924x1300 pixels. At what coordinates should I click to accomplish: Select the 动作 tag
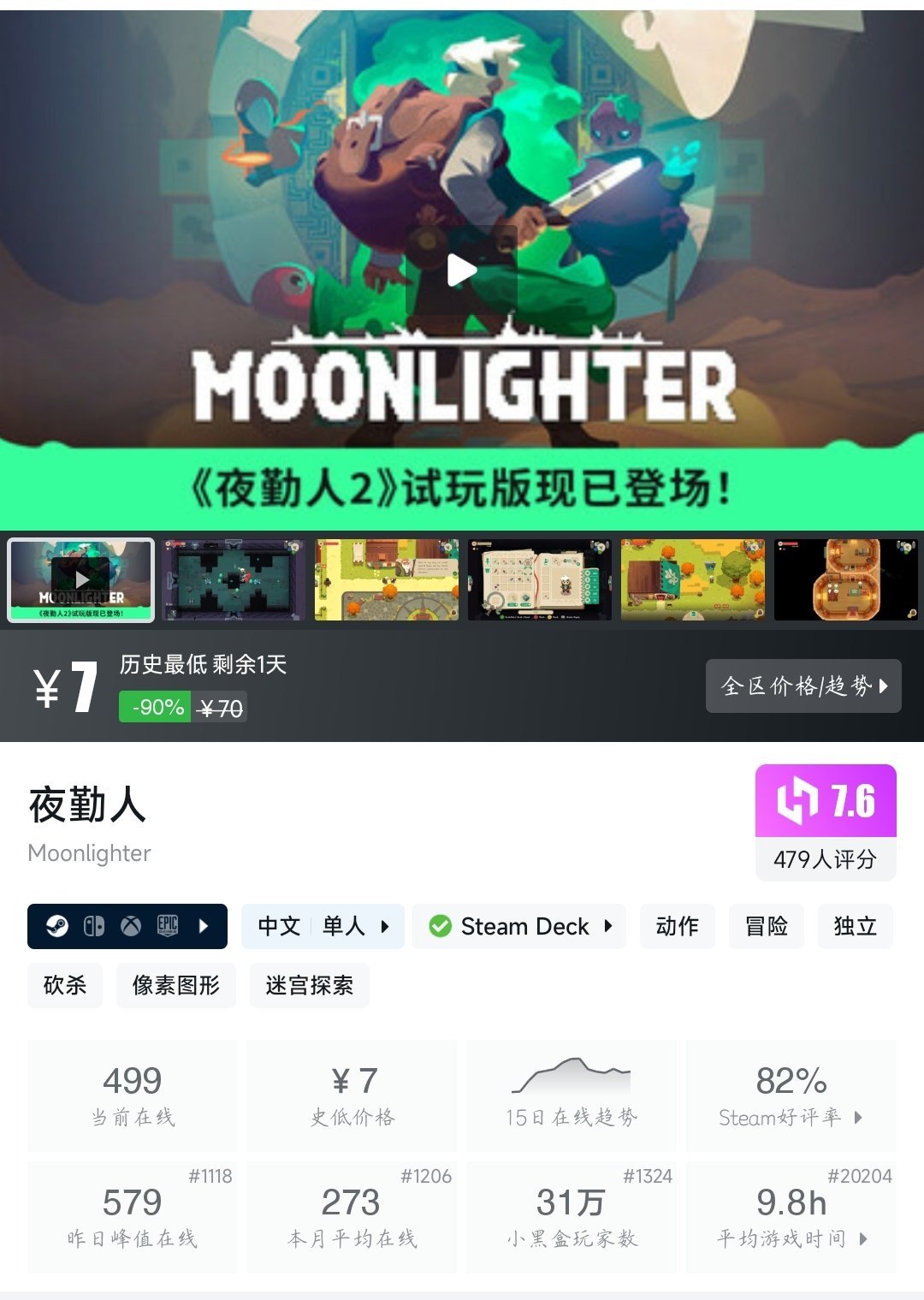pyautogui.click(x=677, y=926)
